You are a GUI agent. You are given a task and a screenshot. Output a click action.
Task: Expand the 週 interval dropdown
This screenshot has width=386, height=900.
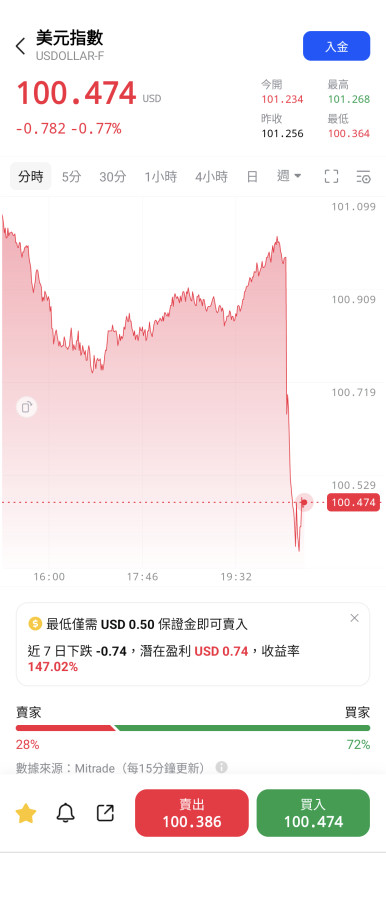tap(289, 176)
